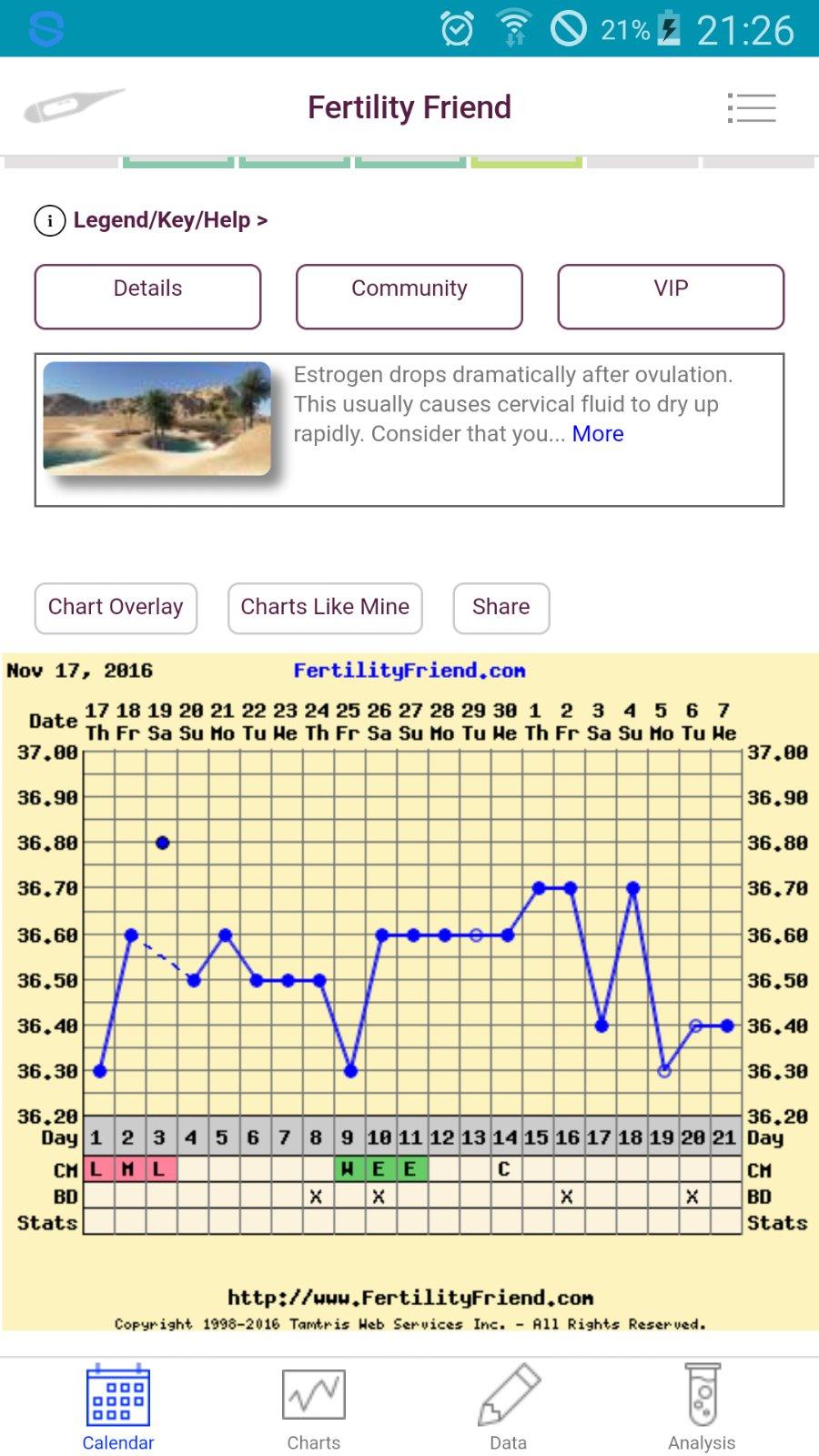Open the Details button
The width and height of the screenshot is (819, 1456).
(x=147, y=296)
